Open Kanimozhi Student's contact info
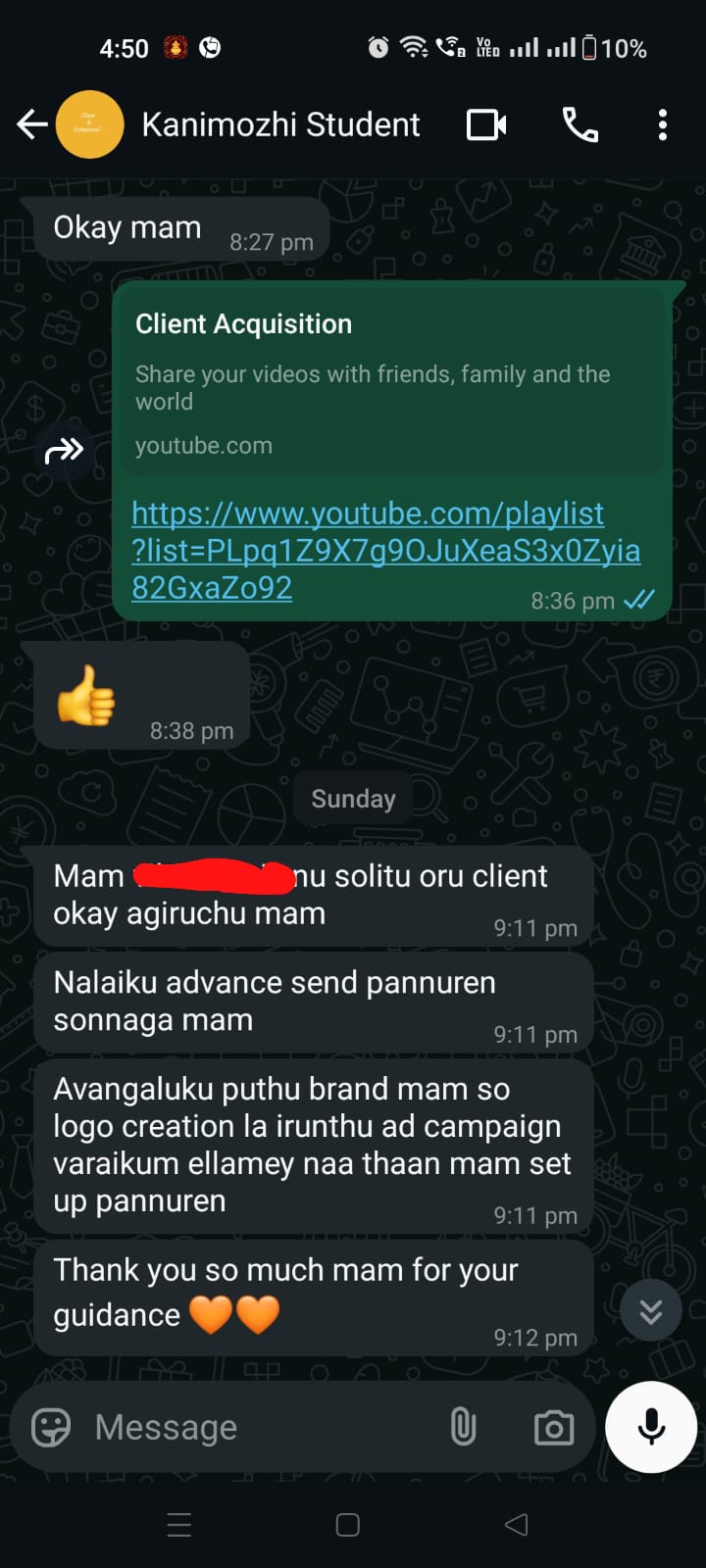Image resolution: width=706 pixels, height=1568 pixels. point(280,124)
